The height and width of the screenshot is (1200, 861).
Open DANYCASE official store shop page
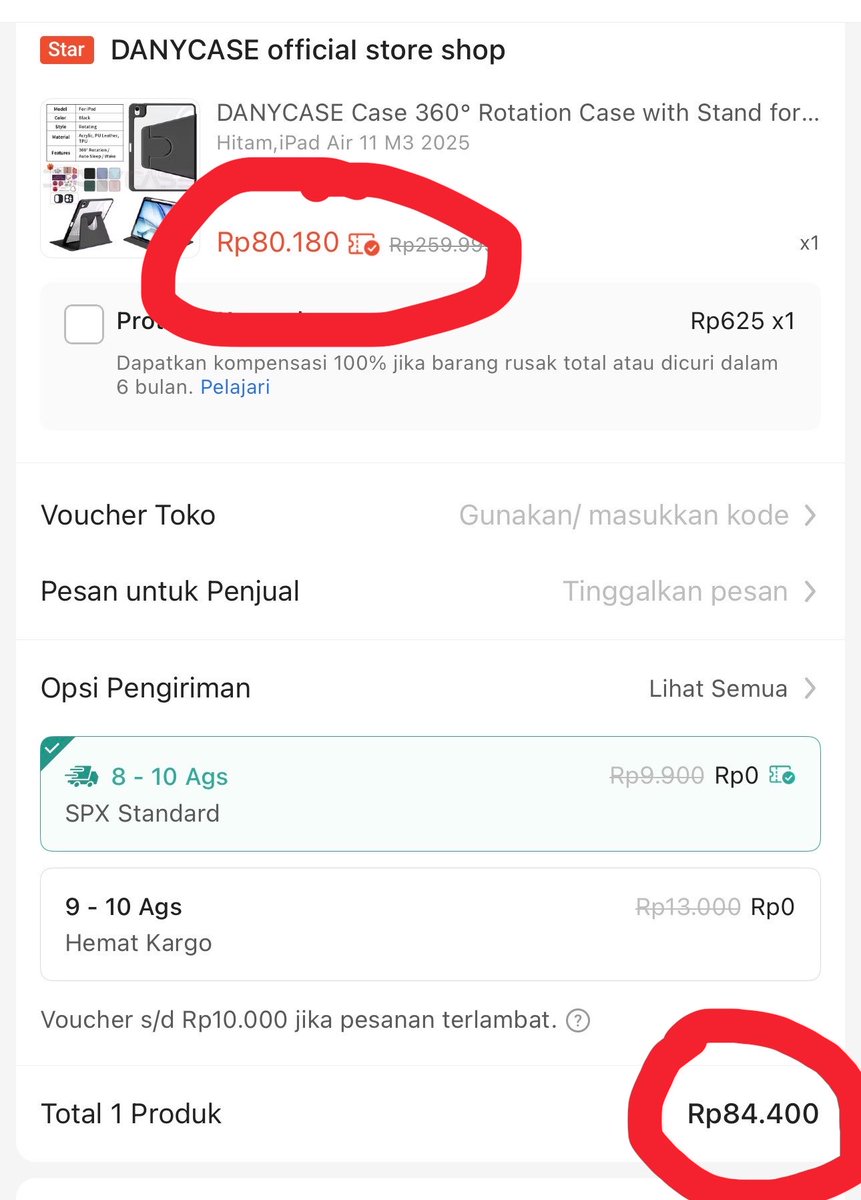pyautogui.click(x=308, y=50)
